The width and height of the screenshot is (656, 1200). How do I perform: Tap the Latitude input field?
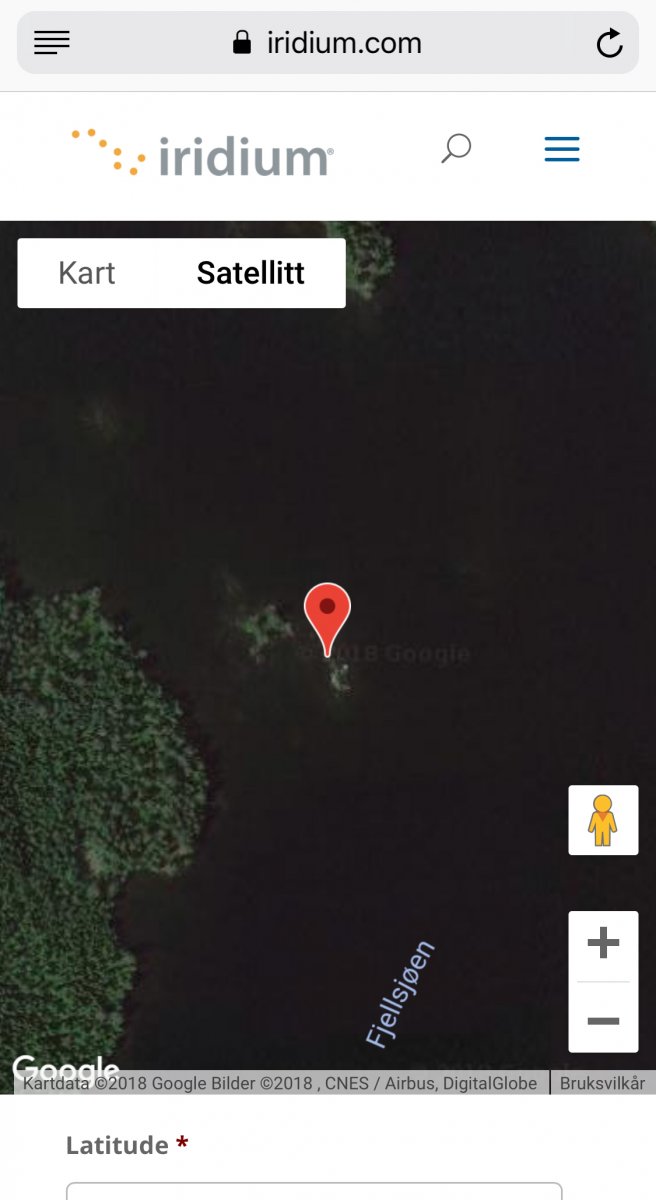pos(314,1190)
